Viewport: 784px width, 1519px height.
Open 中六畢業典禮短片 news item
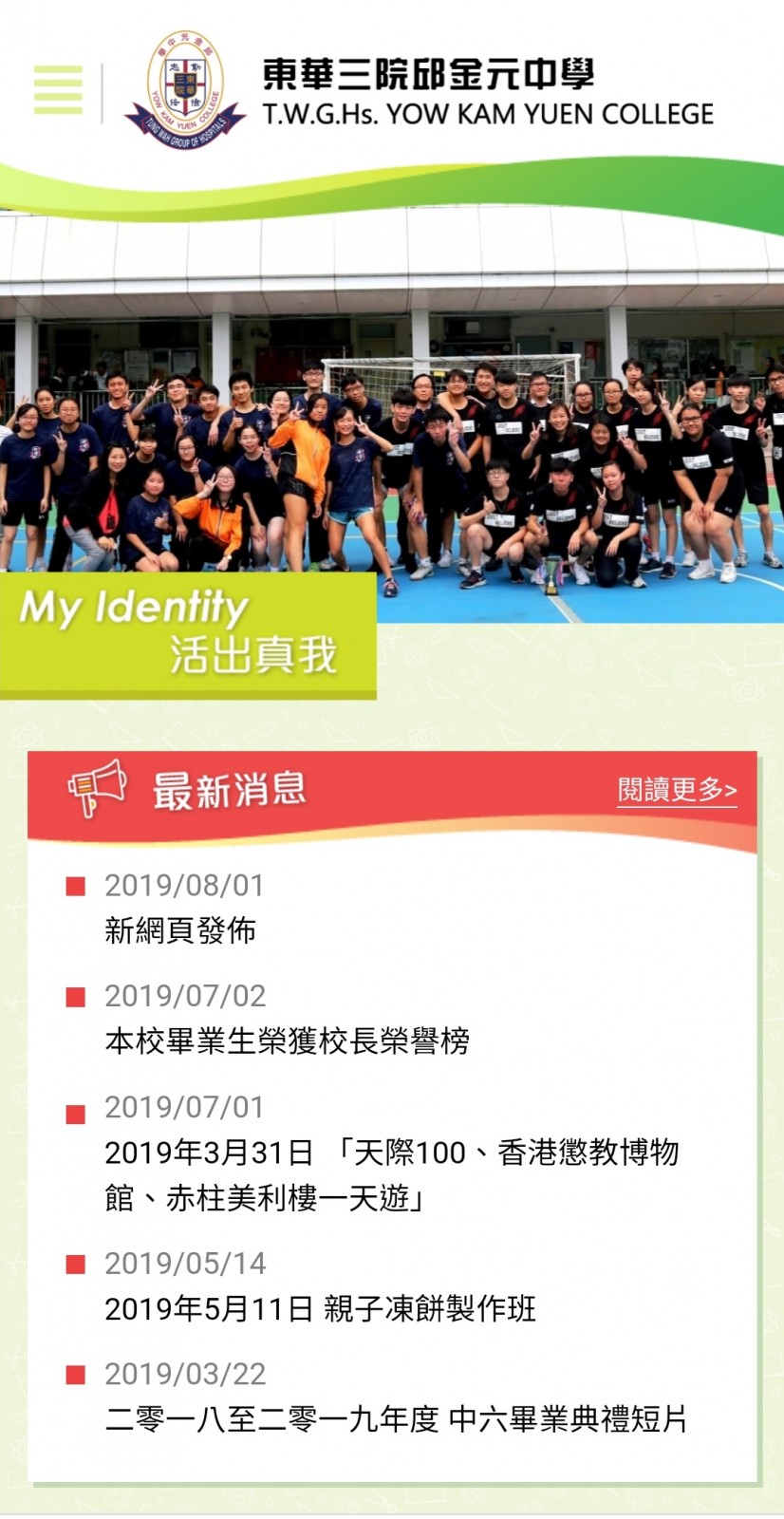(x=396, y=1419)
